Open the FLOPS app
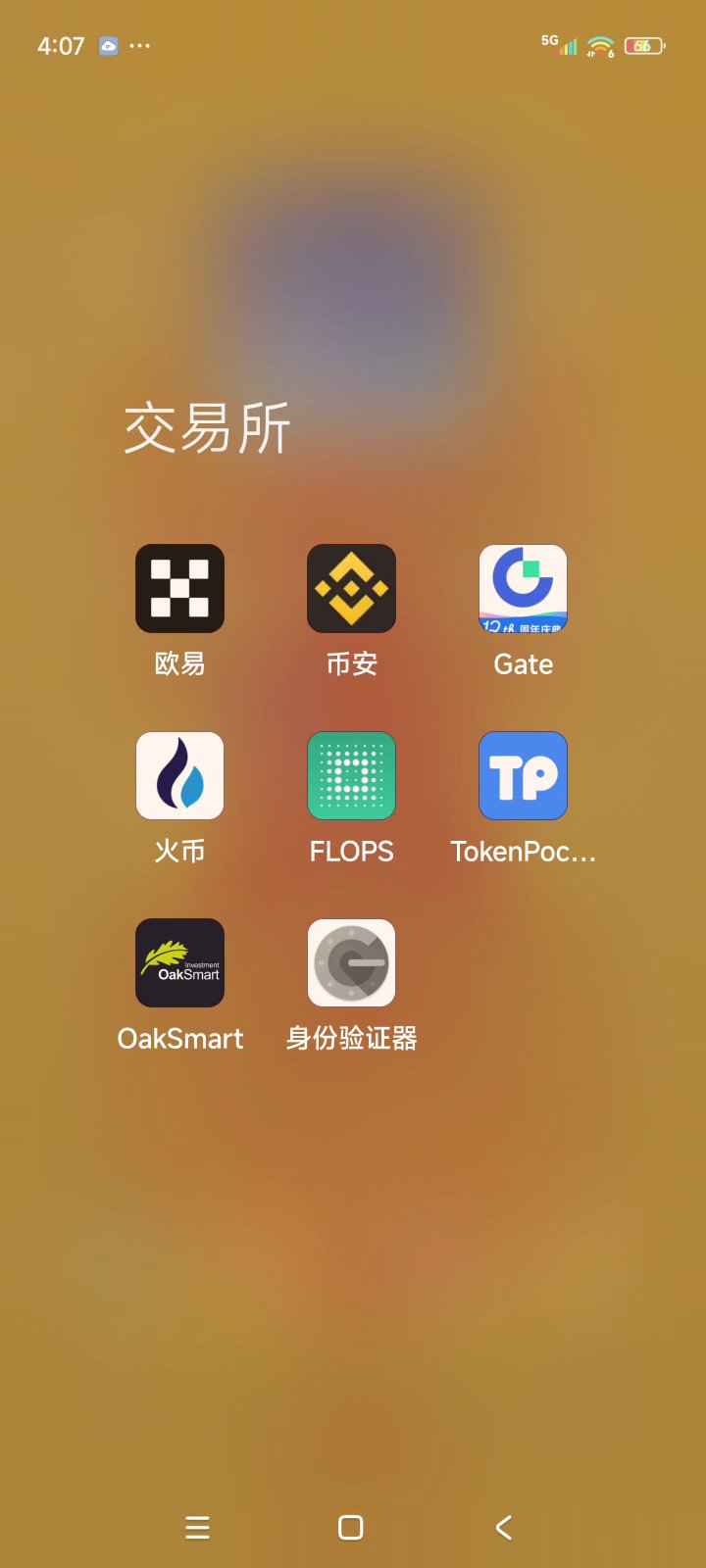The height and width of the screenshot is (1568, 706). (x=351, y=775)
